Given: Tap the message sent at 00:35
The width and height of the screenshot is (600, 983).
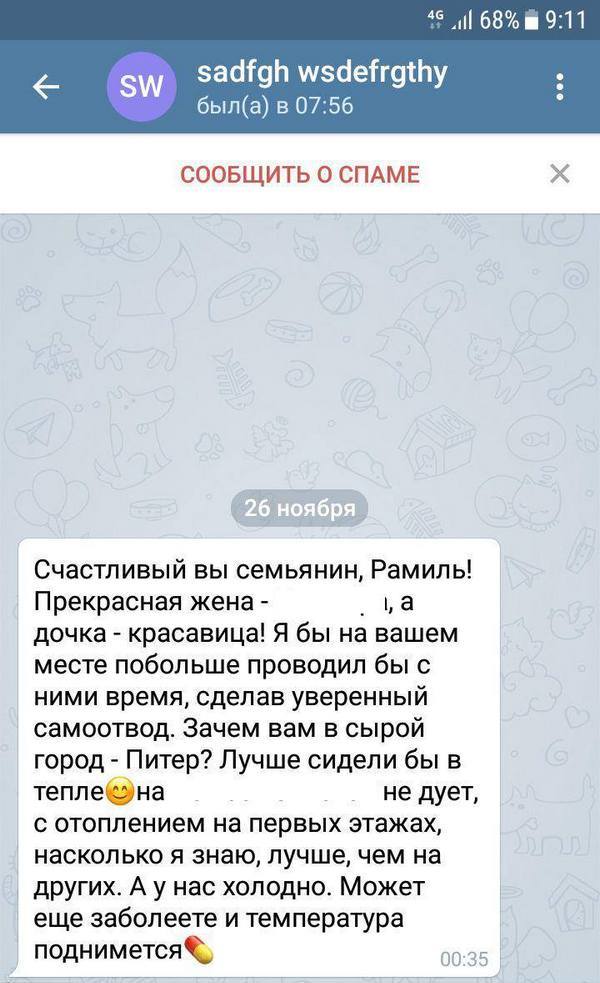Looking at the screenshot, I should (x=259, y=755).
